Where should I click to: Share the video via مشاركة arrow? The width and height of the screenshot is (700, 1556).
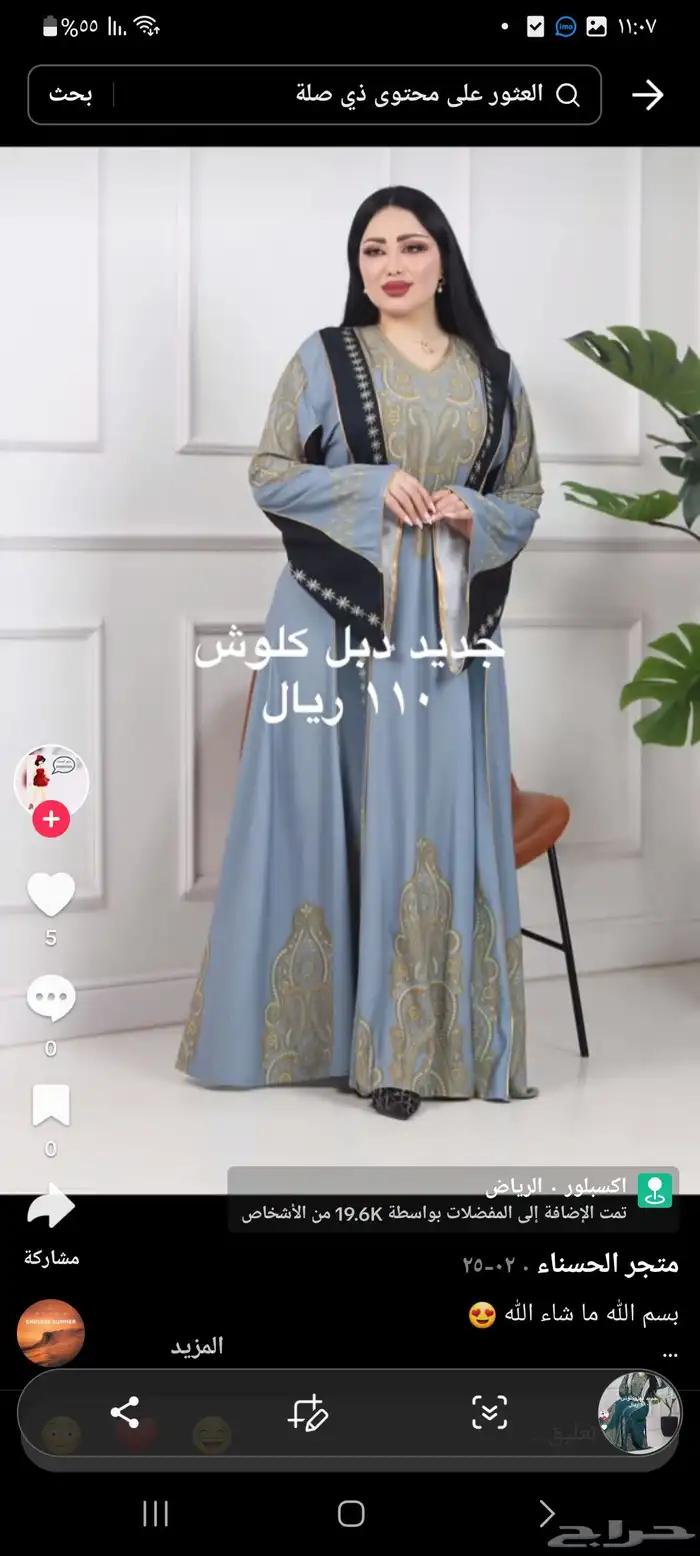(51, 1208)
